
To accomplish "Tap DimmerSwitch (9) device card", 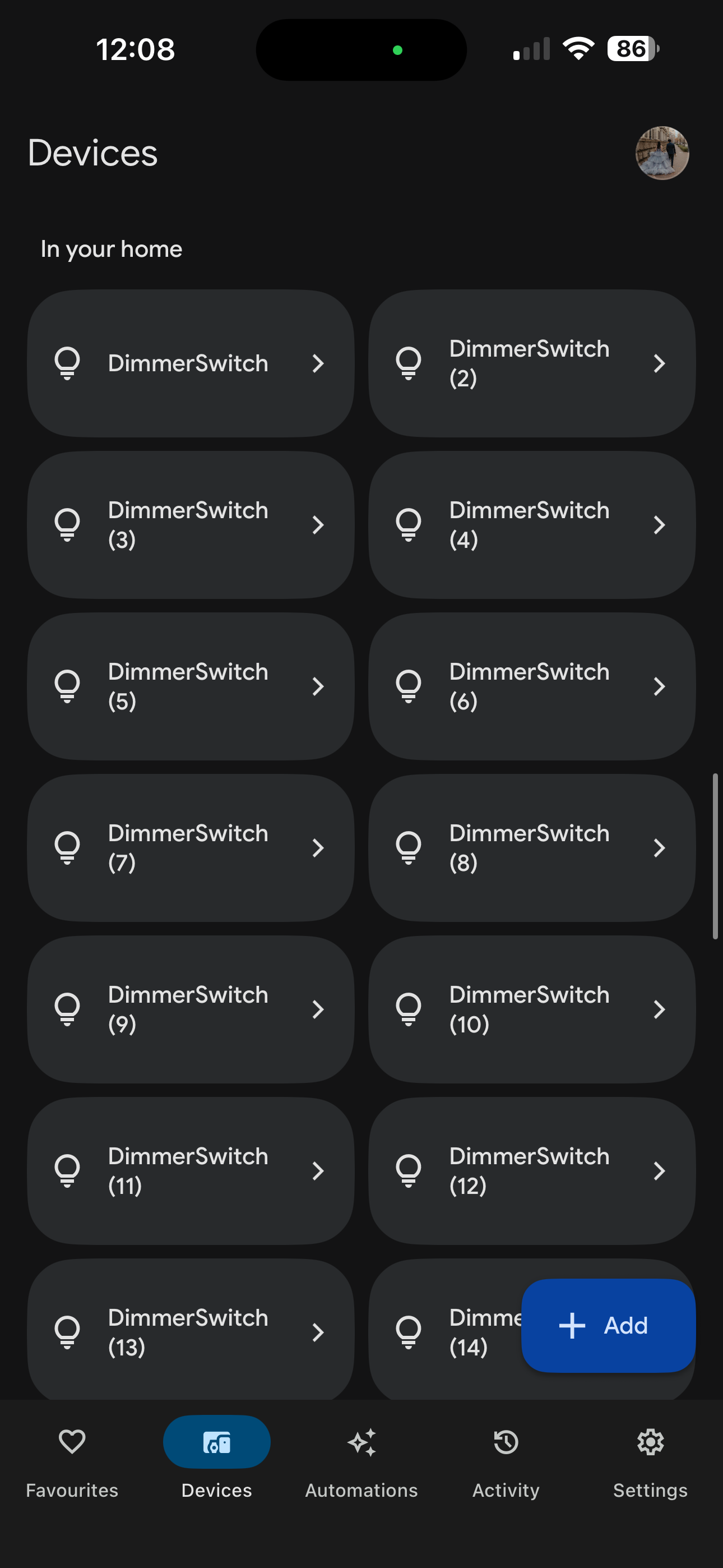I will click(x=191, y=1009).
